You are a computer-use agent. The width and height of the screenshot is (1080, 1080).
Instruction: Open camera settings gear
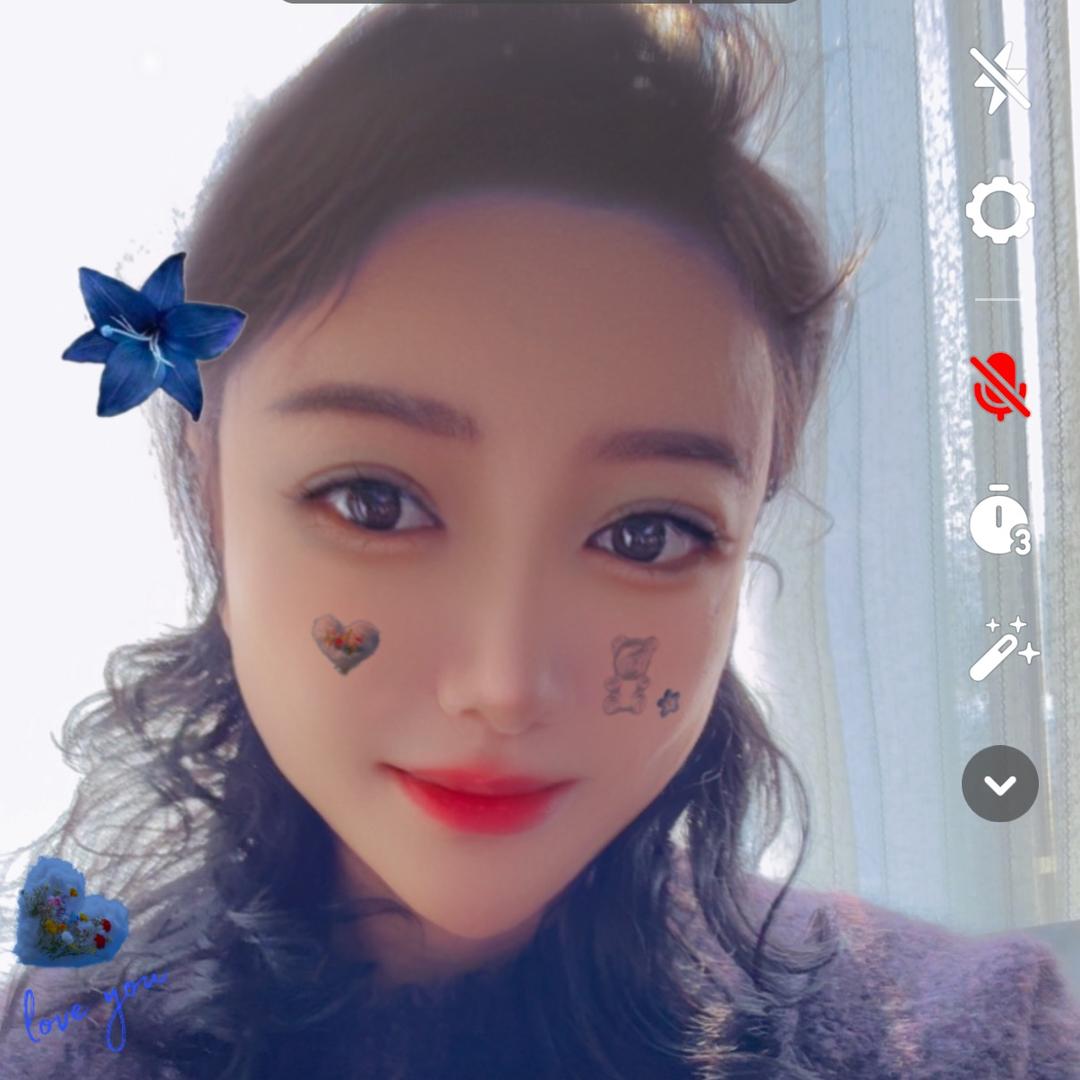click(999, 210)
